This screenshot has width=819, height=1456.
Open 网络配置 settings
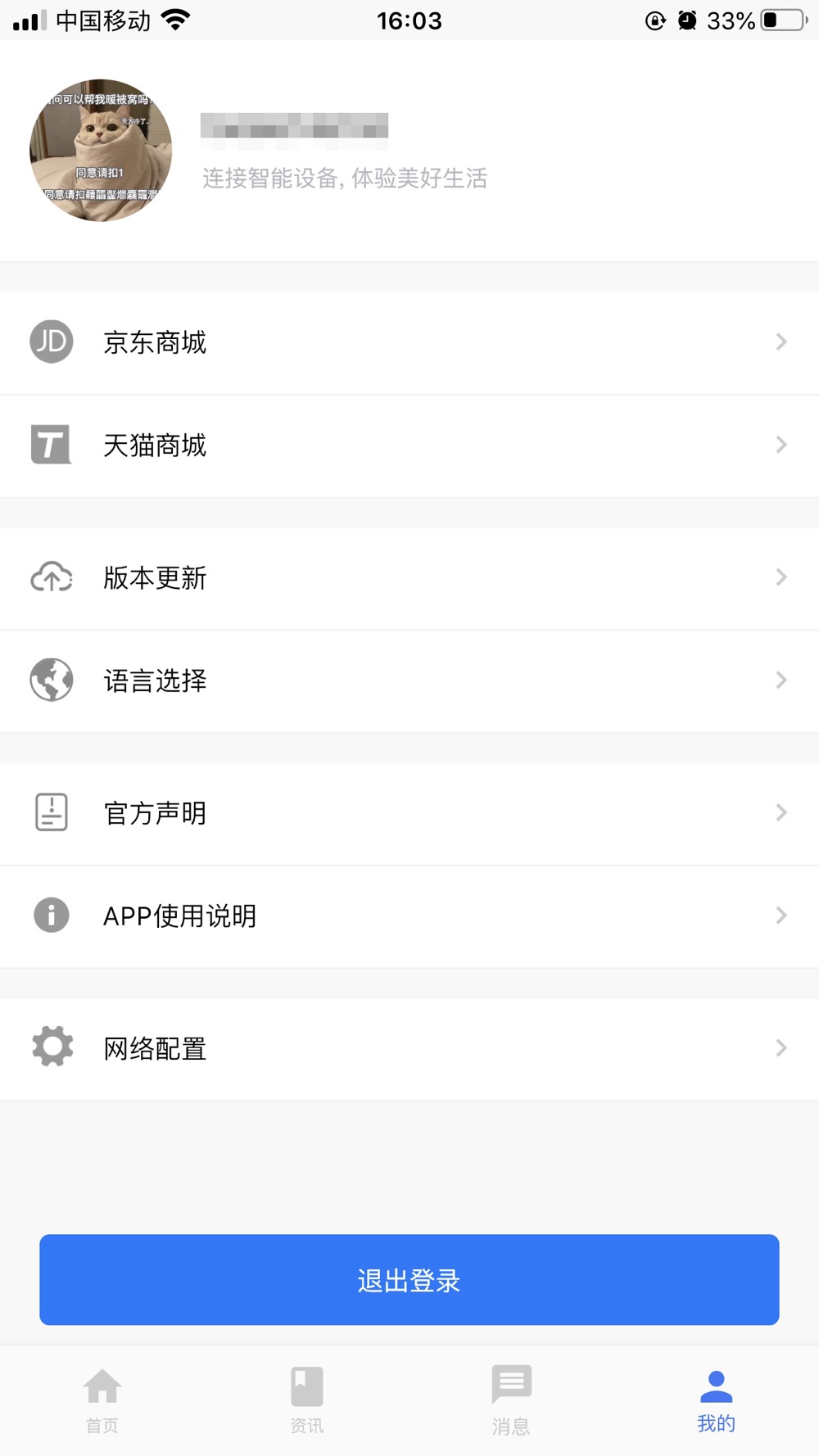pyautogui.click(x=409, y=1048)
